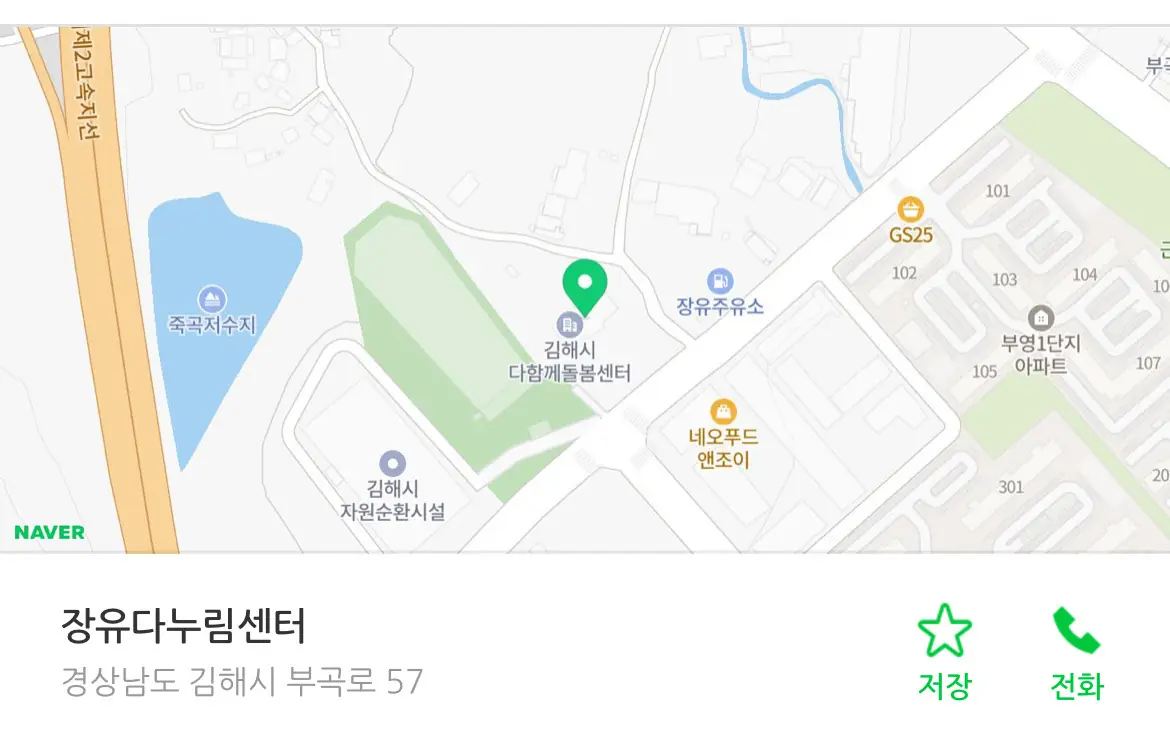Open 장유주유소 gas station marker
Image resolution: width=1170 pixels, height=738 pixels.
tap(719, 282)
